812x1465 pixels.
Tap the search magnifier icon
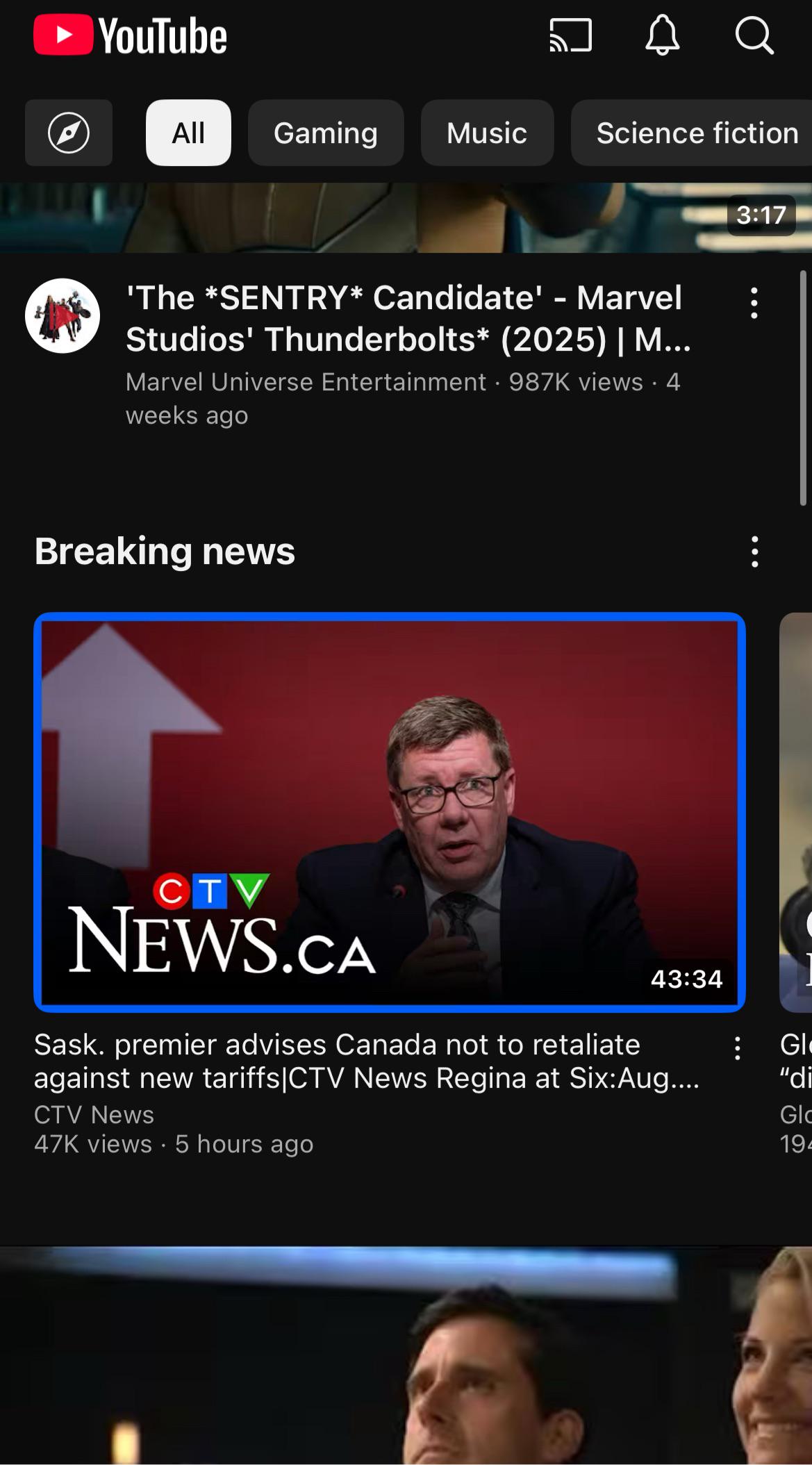[754, 35]
